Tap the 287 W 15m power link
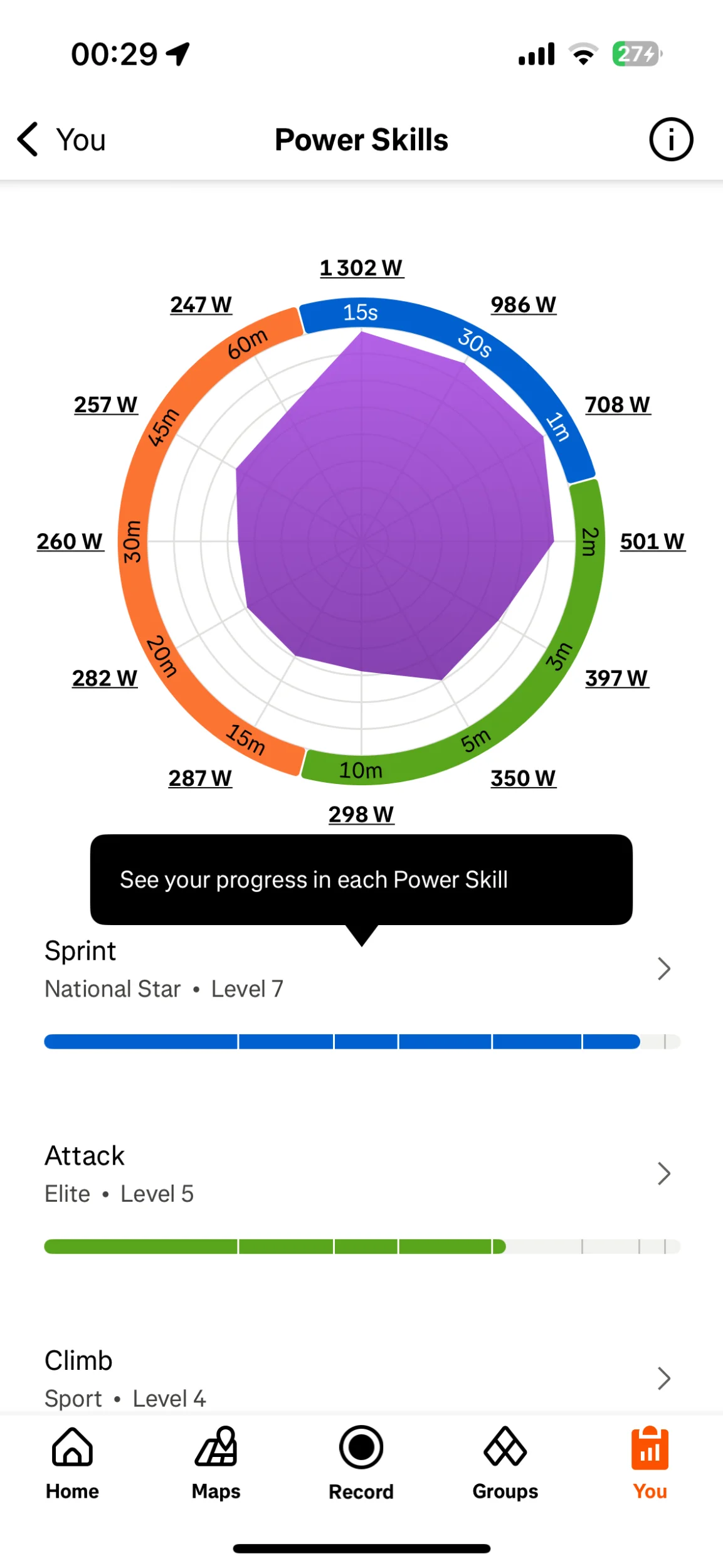723x1568 pixels. 200,778
